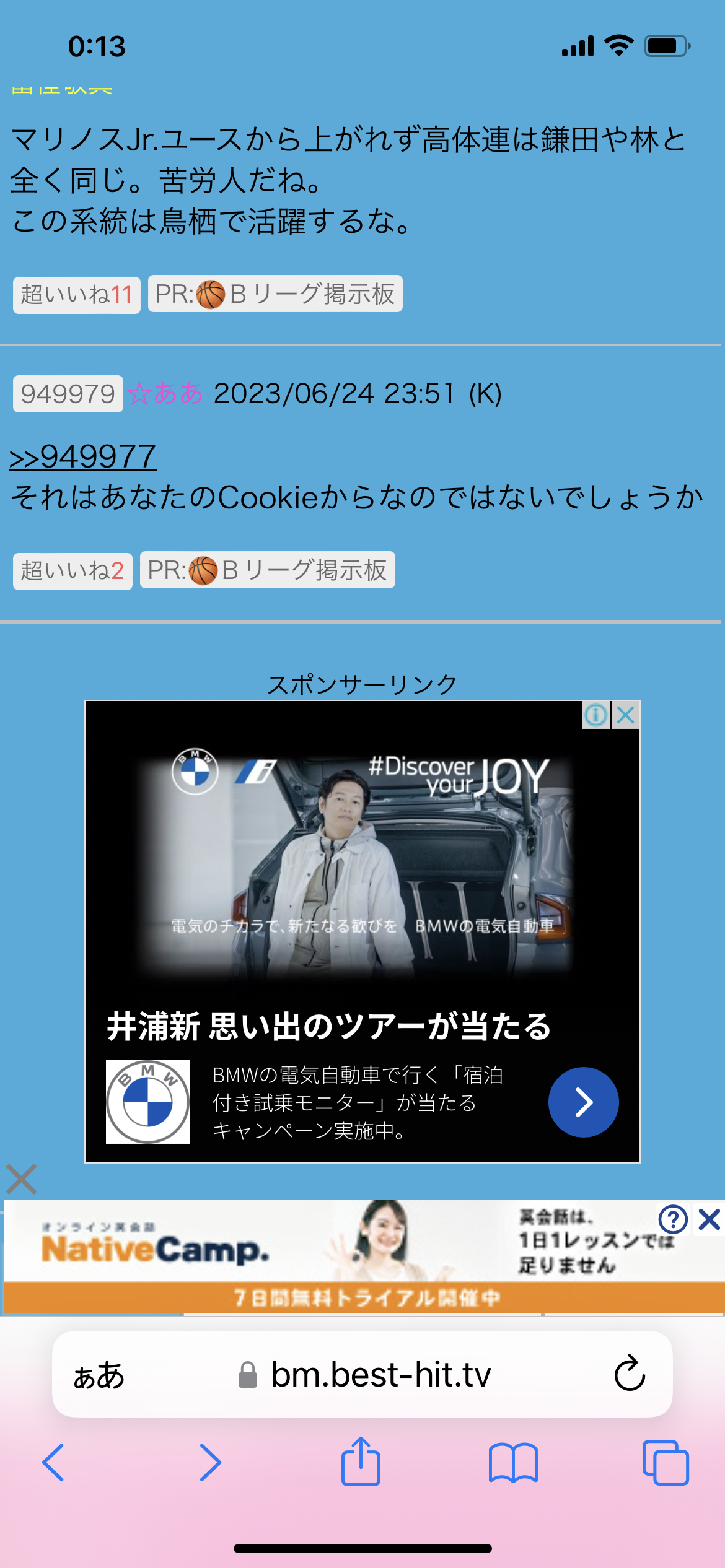Go forward in browser history
Viewport: 725px width, 1568px height.
coord(211,1463)
